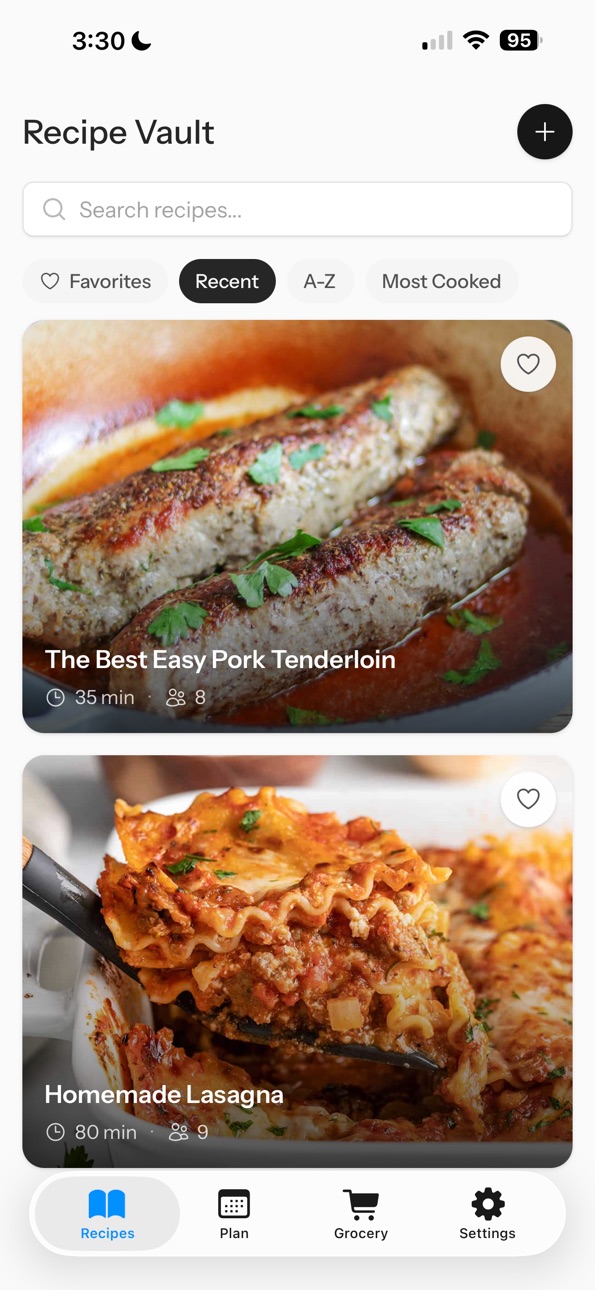Sort recipes A-Z
The image size is (595, 1290).
(320, 281)
